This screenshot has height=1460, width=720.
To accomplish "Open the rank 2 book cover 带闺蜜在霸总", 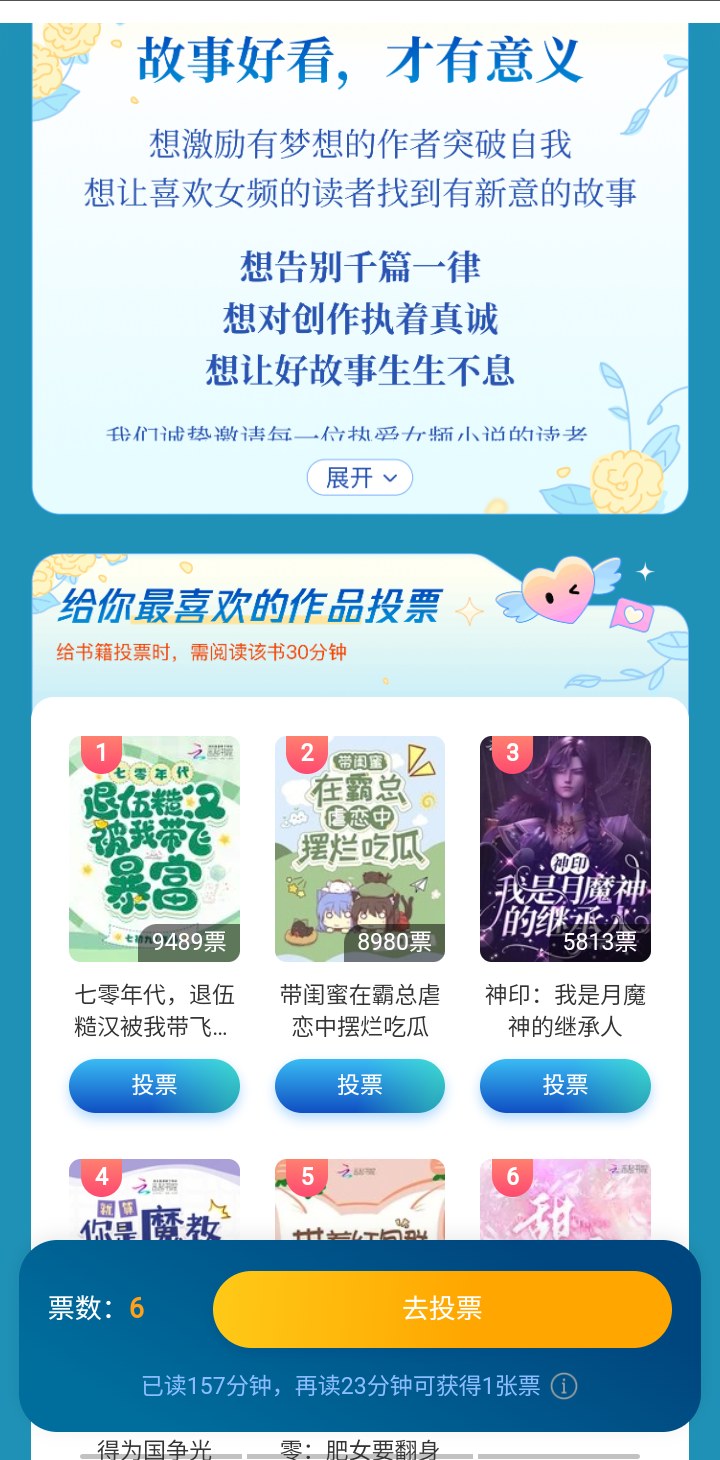I will coord(360,849).
